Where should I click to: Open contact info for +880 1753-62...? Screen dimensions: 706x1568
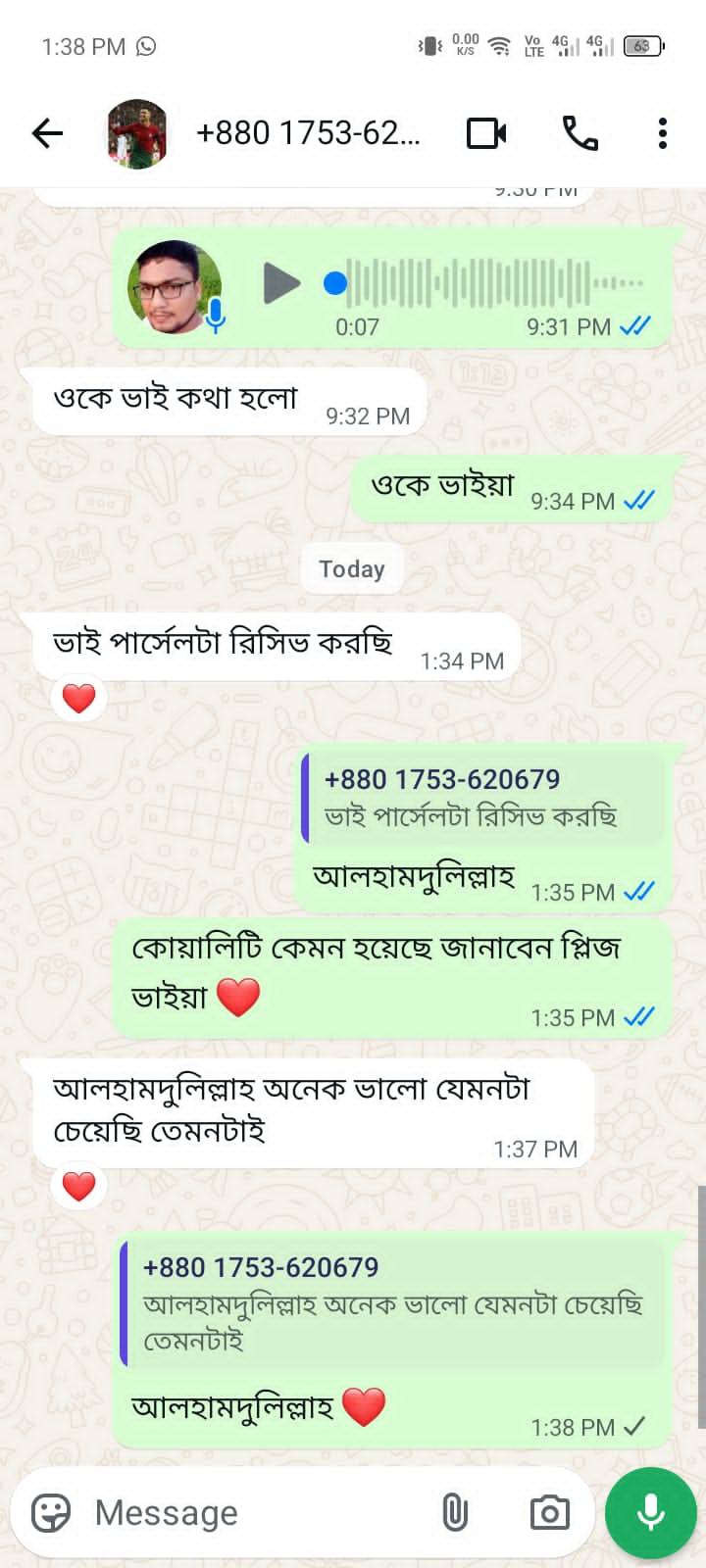click(308, 133)
